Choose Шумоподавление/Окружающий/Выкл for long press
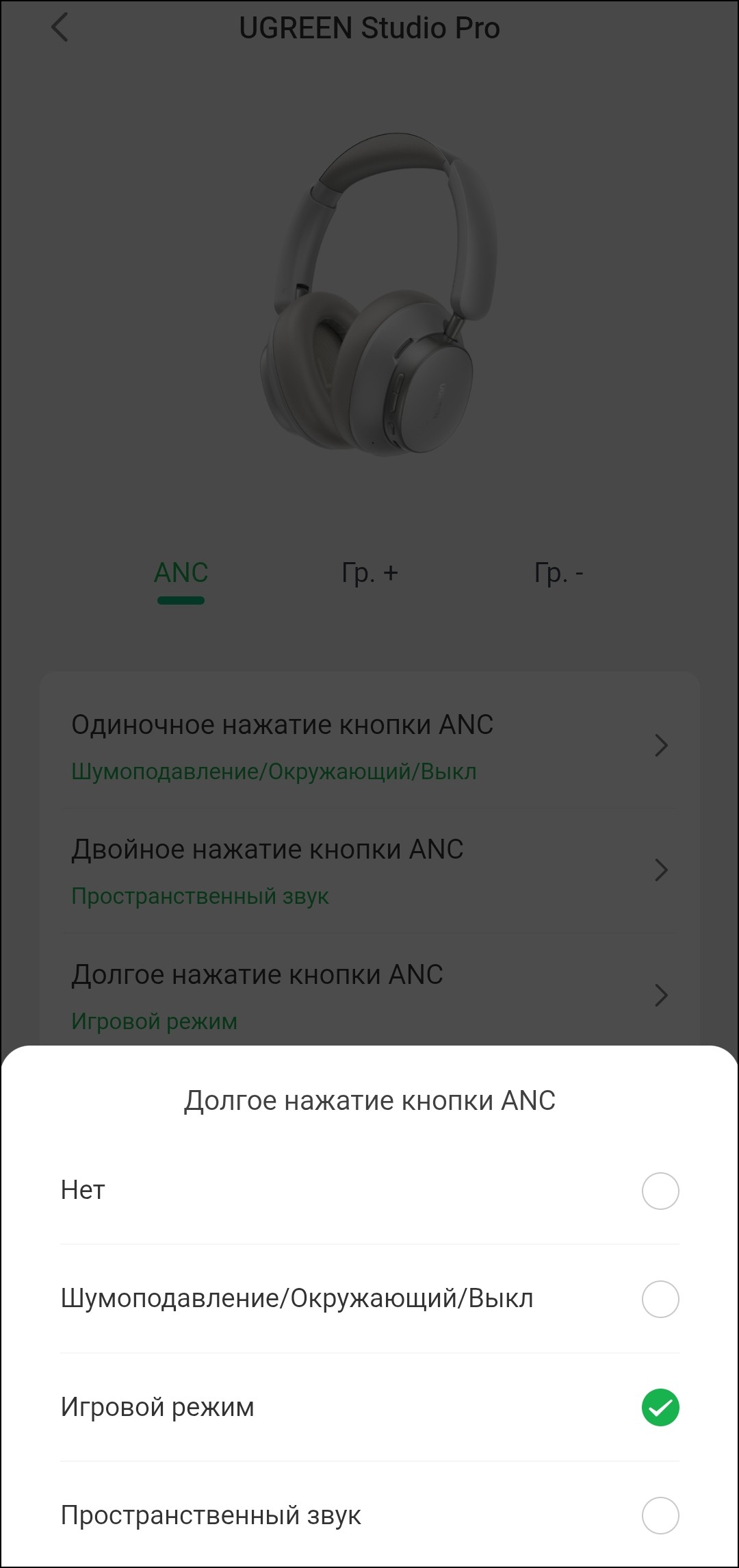This screenshot has height=1568, width=739. [660, 1299]
